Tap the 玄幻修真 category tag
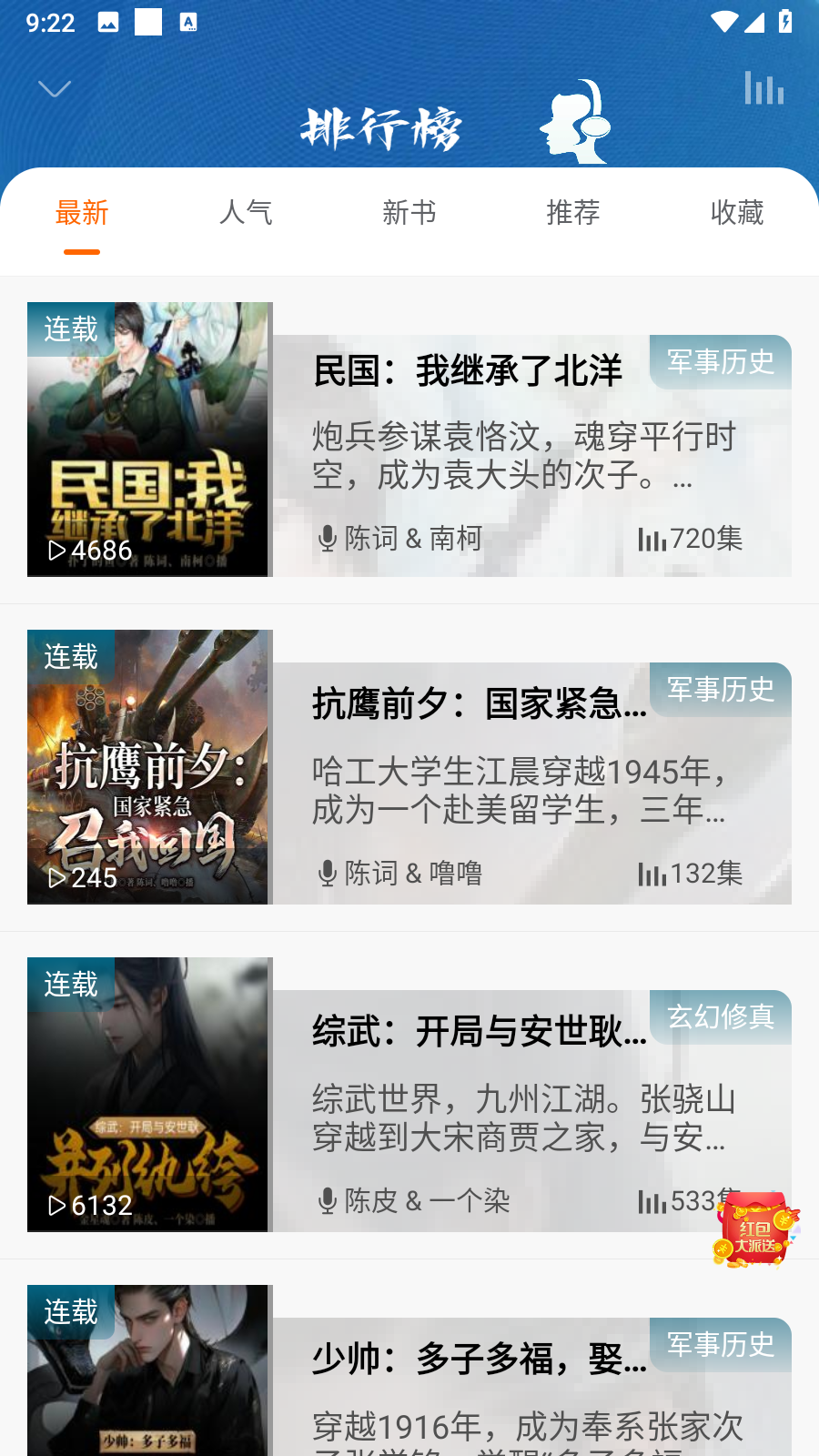The height and width of the screenshot is (1456, 819). click(x=720, y=1016)
